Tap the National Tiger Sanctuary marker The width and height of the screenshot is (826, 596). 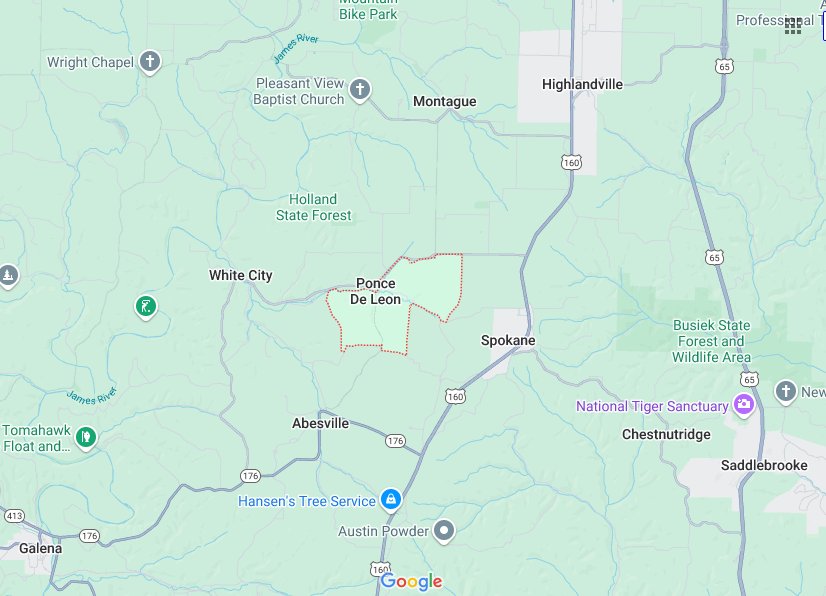(x=743, y=405)
